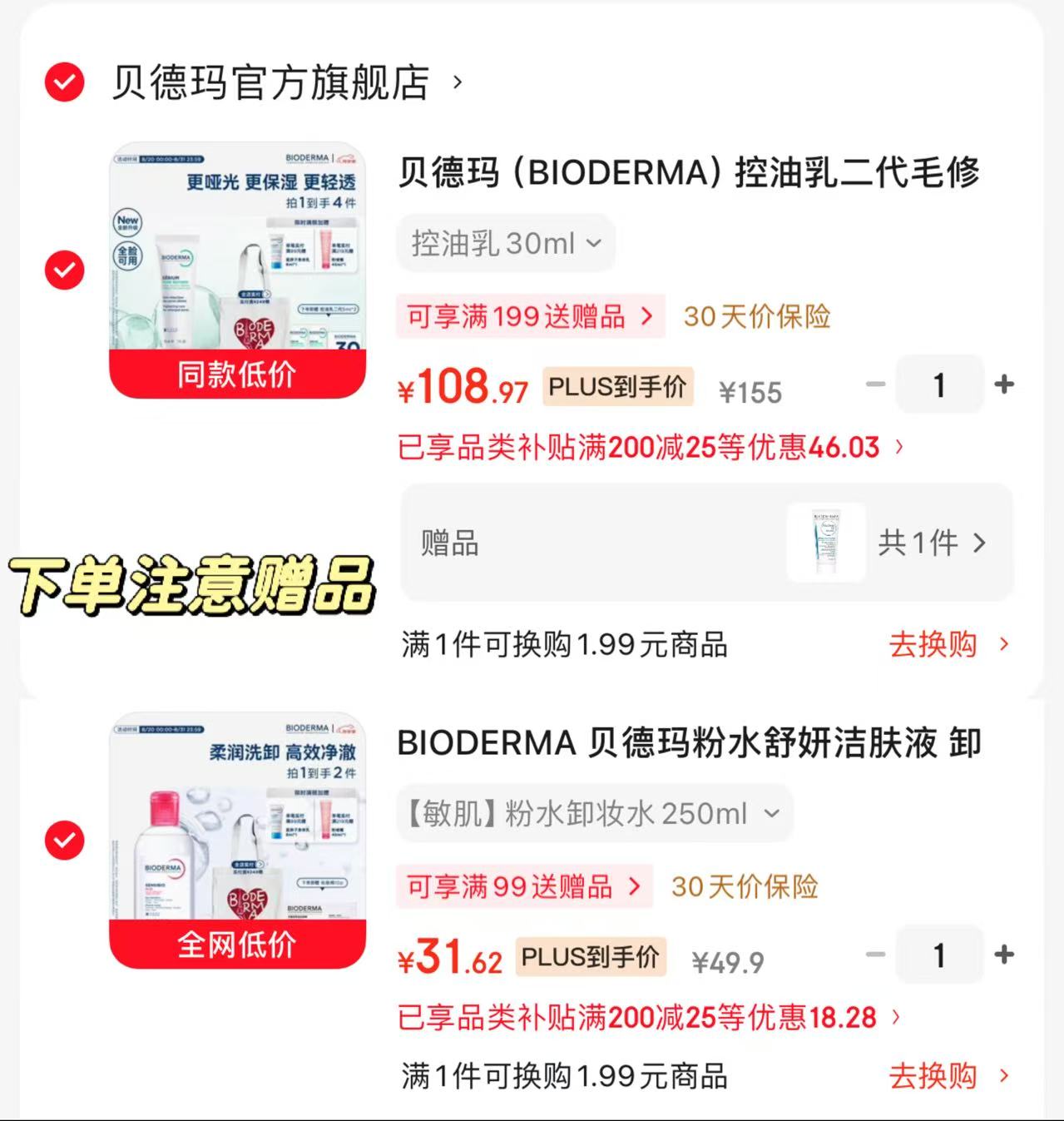View 可享满199送赠品 promotion details
1064x1121 pixels.
coord(531,316)
